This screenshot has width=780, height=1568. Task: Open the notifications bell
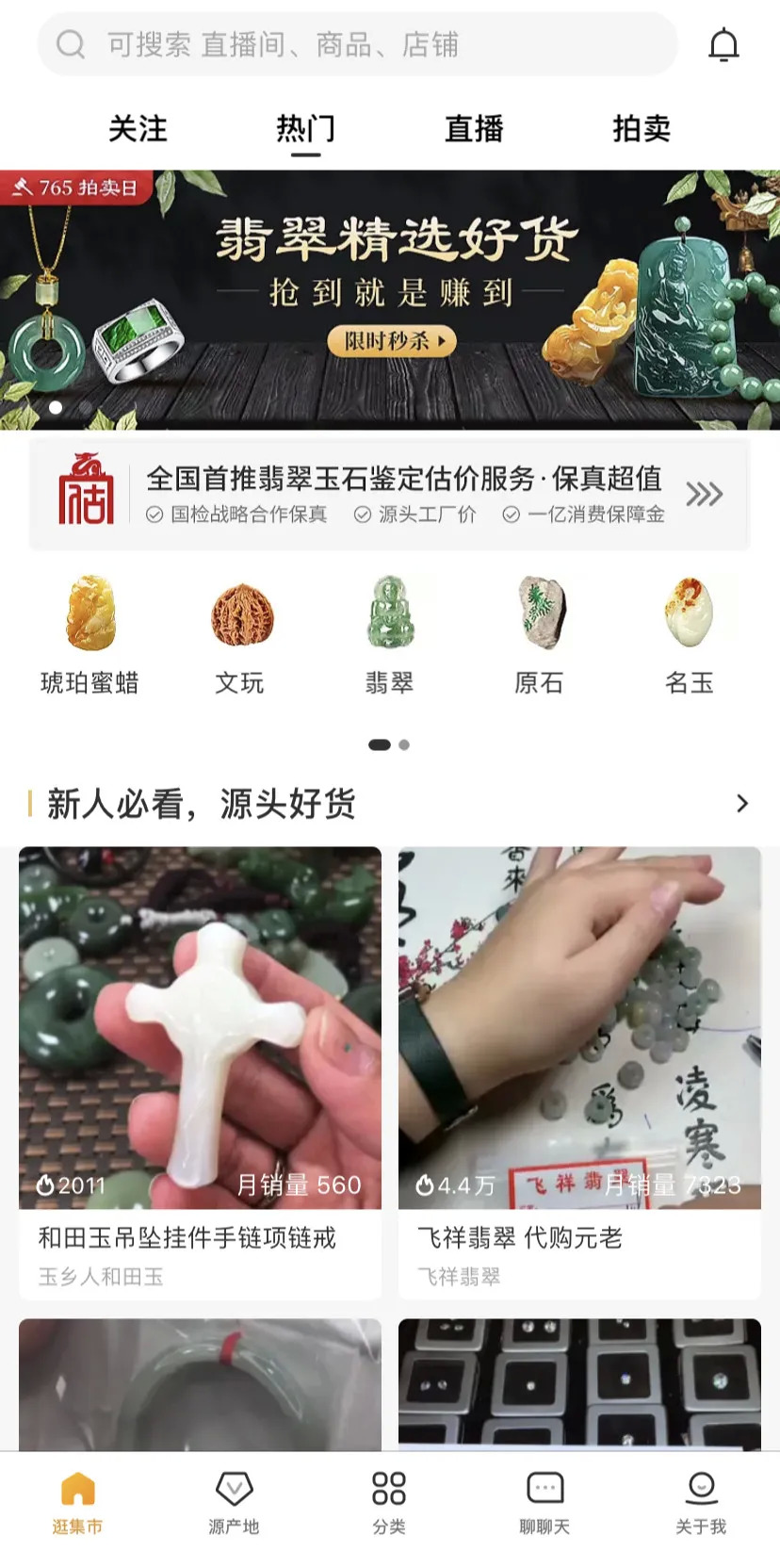[723, 44]
